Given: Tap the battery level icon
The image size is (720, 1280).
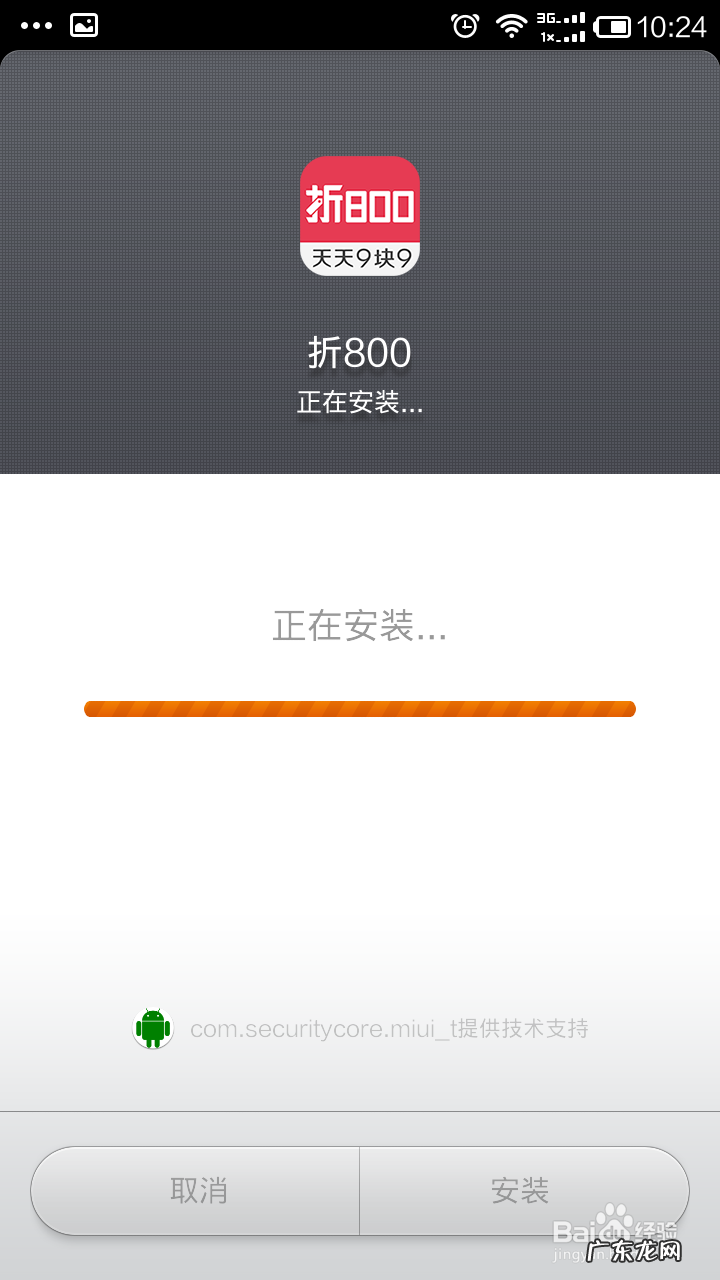Looking at the screenshot, I should [614, 25].
